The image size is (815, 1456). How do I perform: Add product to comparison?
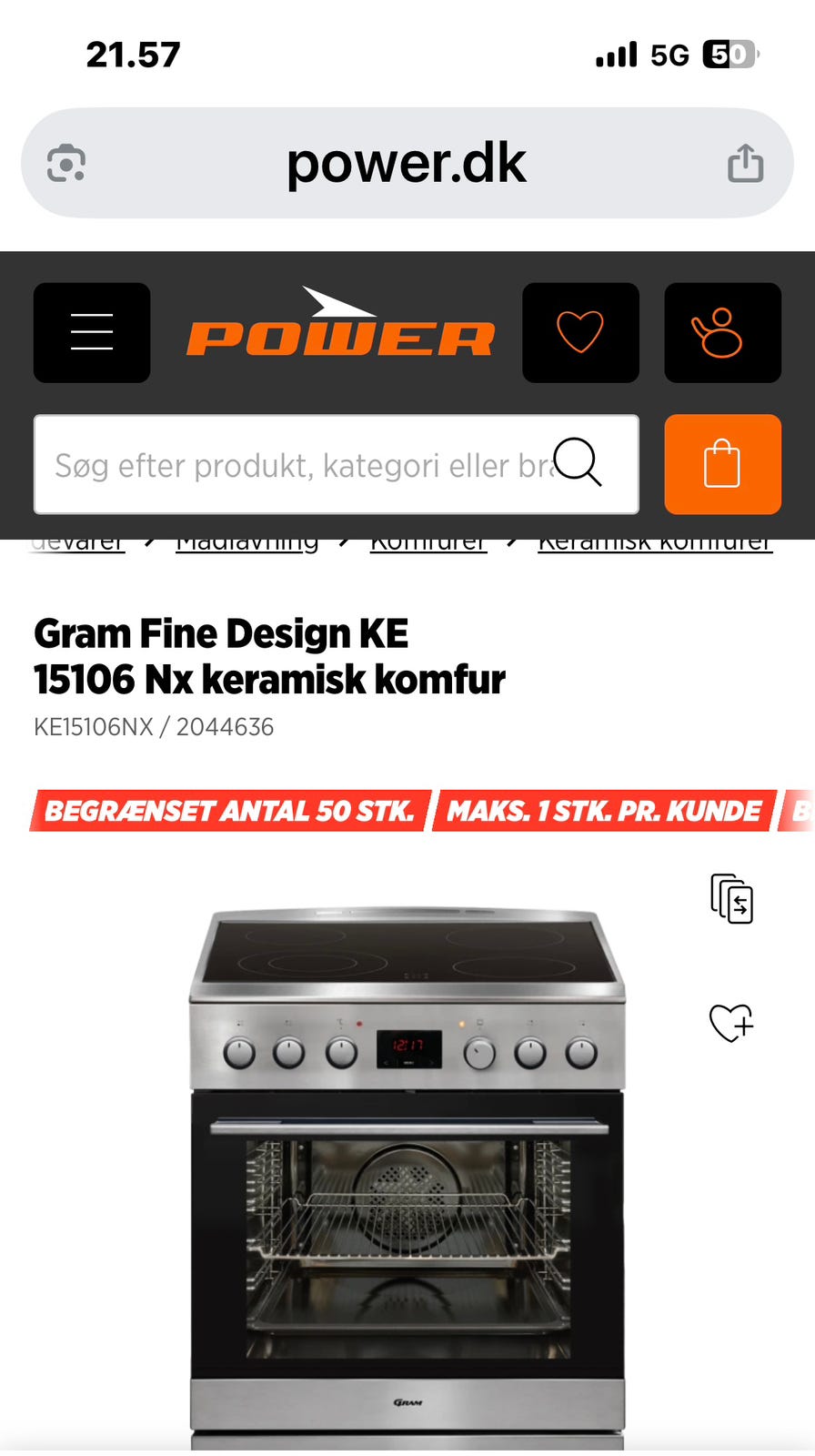[x=731, y=899]
